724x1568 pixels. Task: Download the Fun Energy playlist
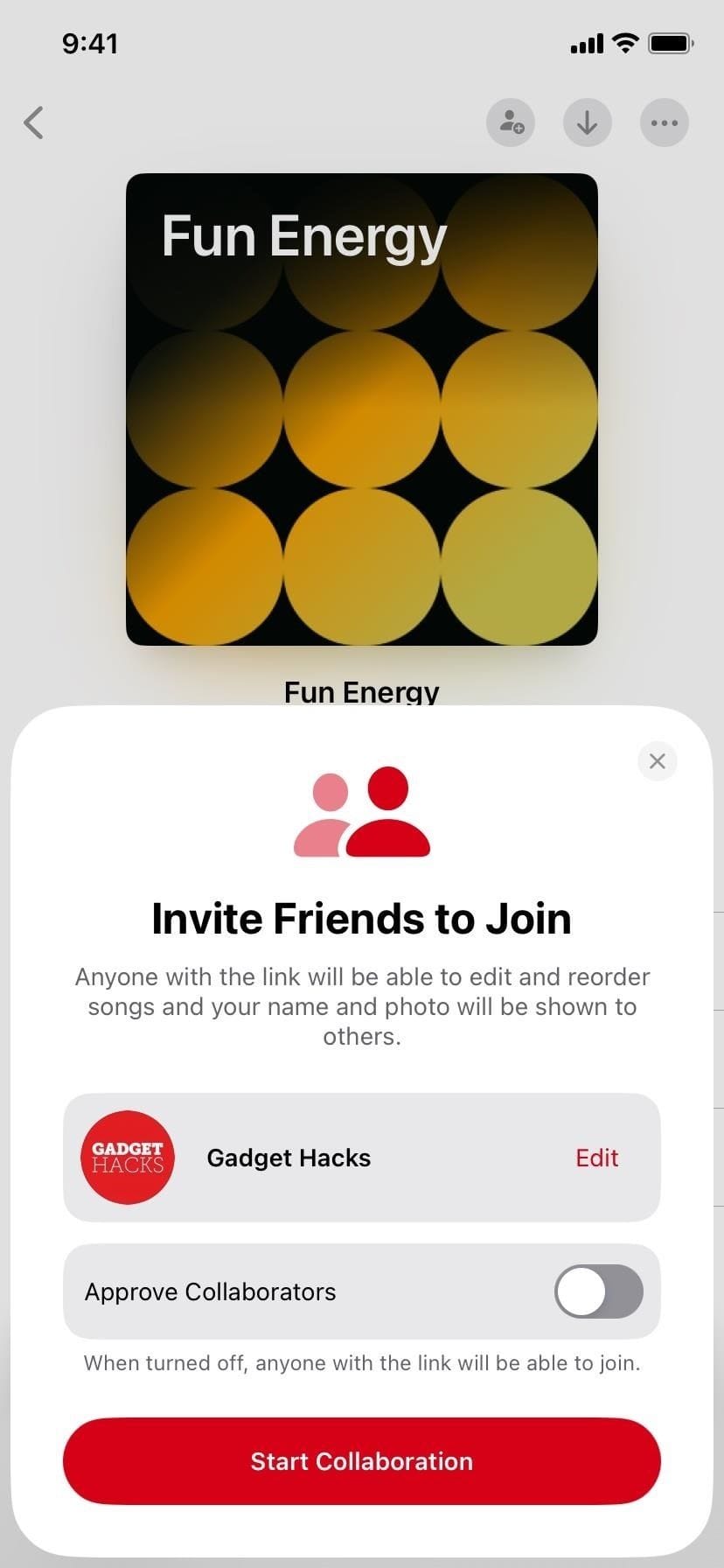[x=588, y=122]
